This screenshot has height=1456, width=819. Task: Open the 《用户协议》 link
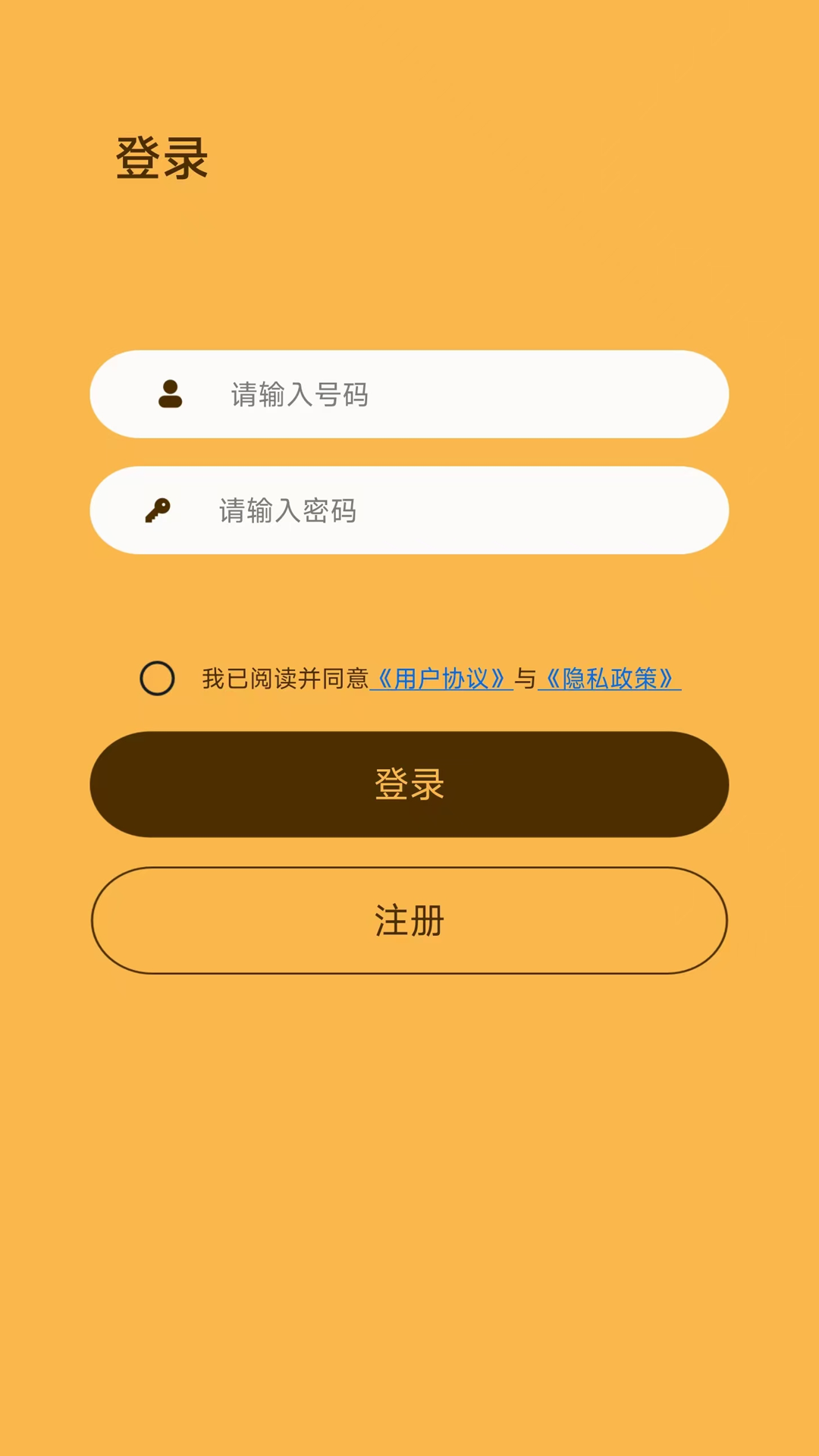(441, 679)
